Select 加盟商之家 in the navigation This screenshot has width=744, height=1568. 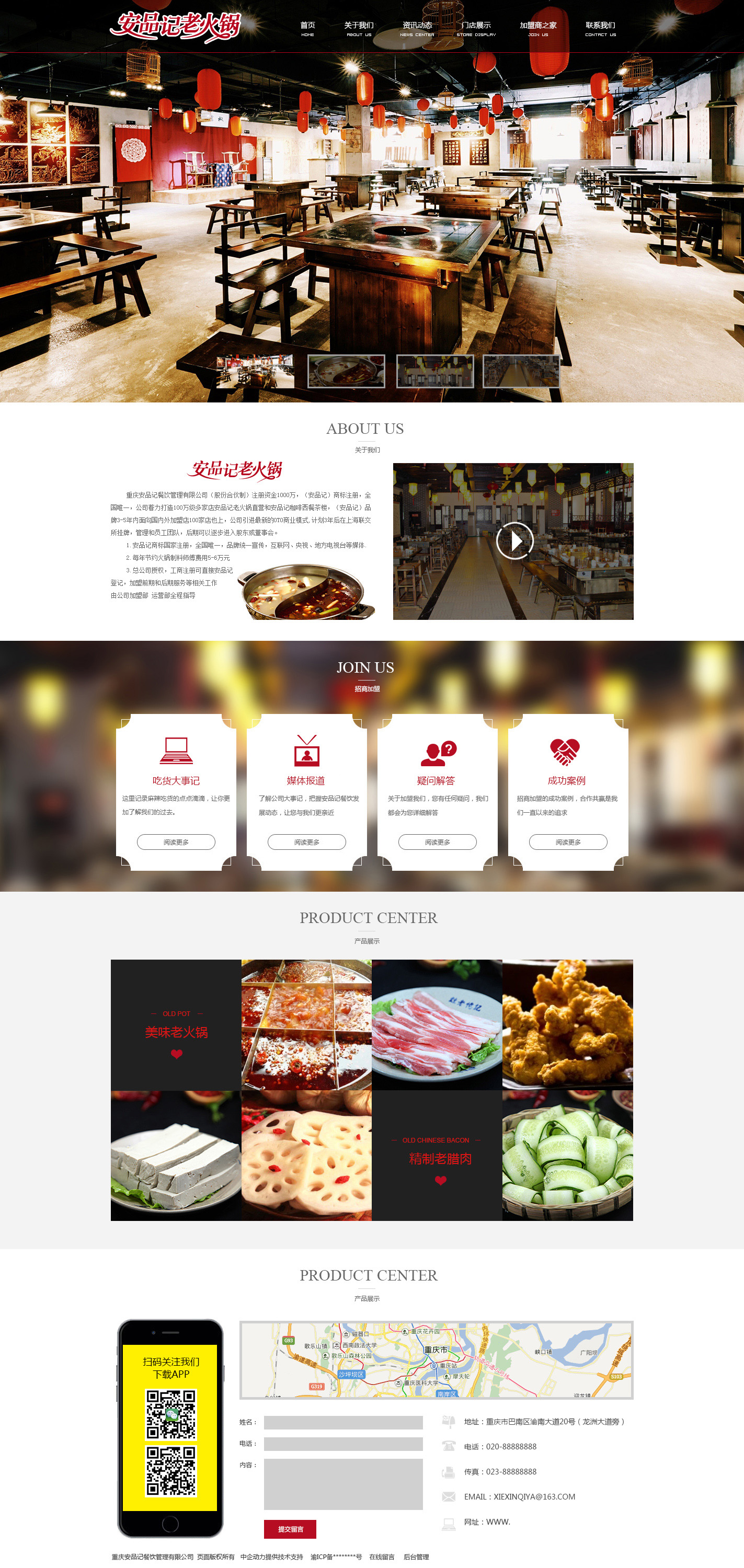tap(537, 28)
